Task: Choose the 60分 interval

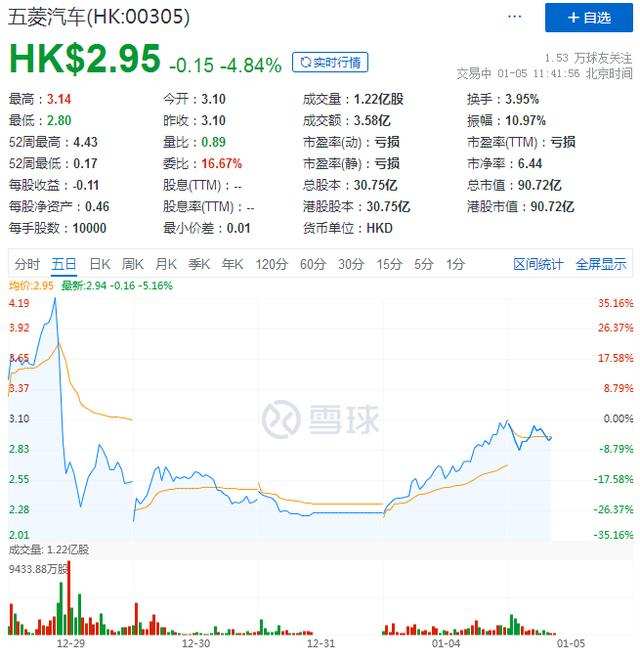Action: (x=313, y=264)
